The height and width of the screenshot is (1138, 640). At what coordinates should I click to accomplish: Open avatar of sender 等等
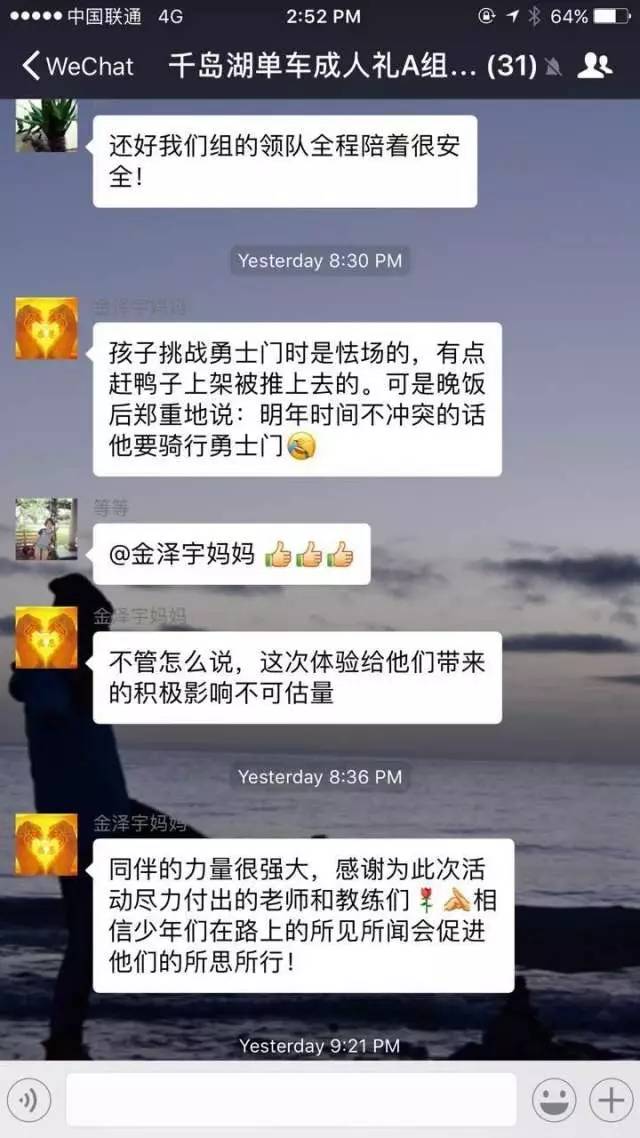tap(46, 528)
